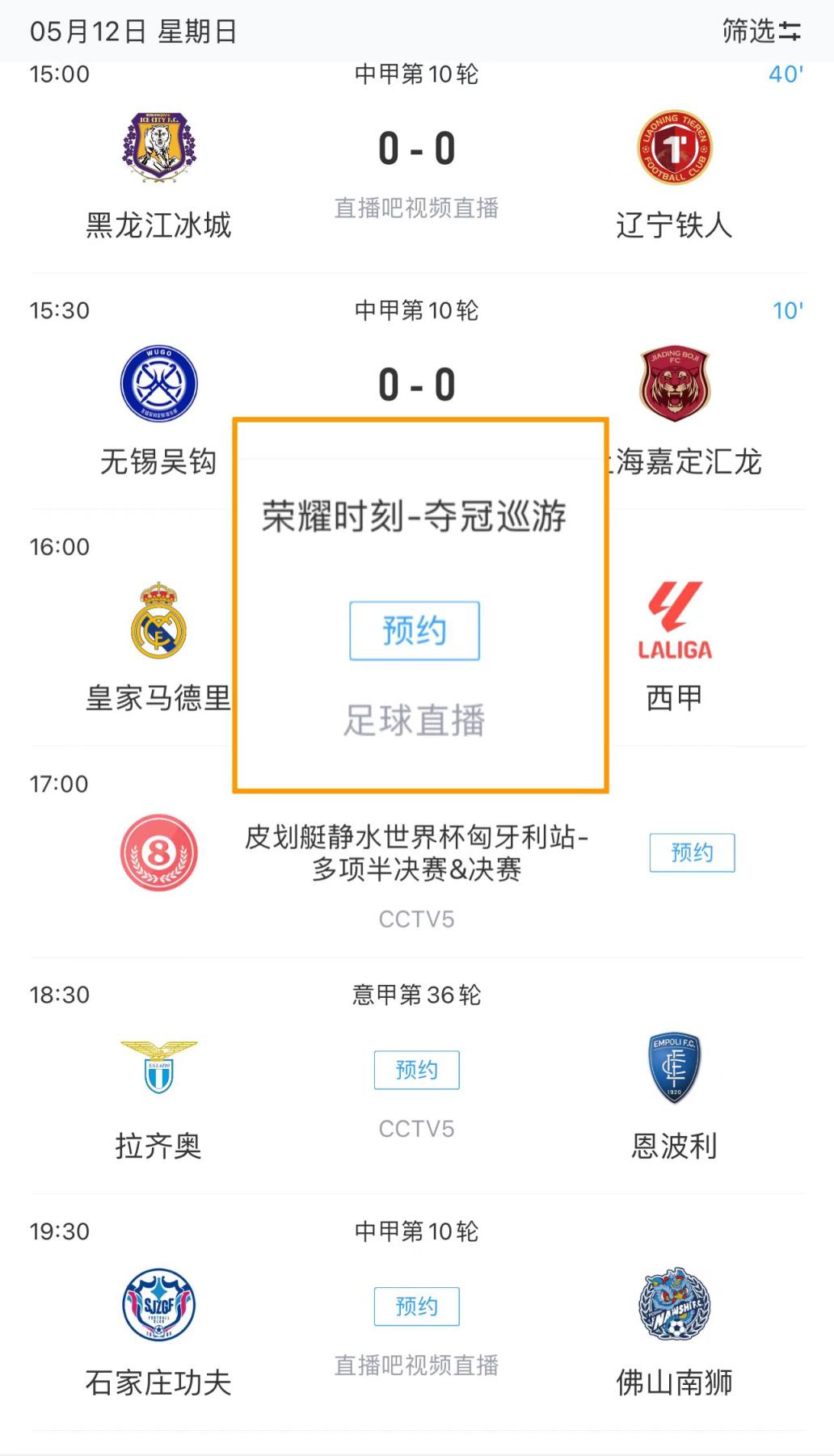Open the 直播吧视频直播 link for 黑龙江冰城

click(x=416, y=208)
